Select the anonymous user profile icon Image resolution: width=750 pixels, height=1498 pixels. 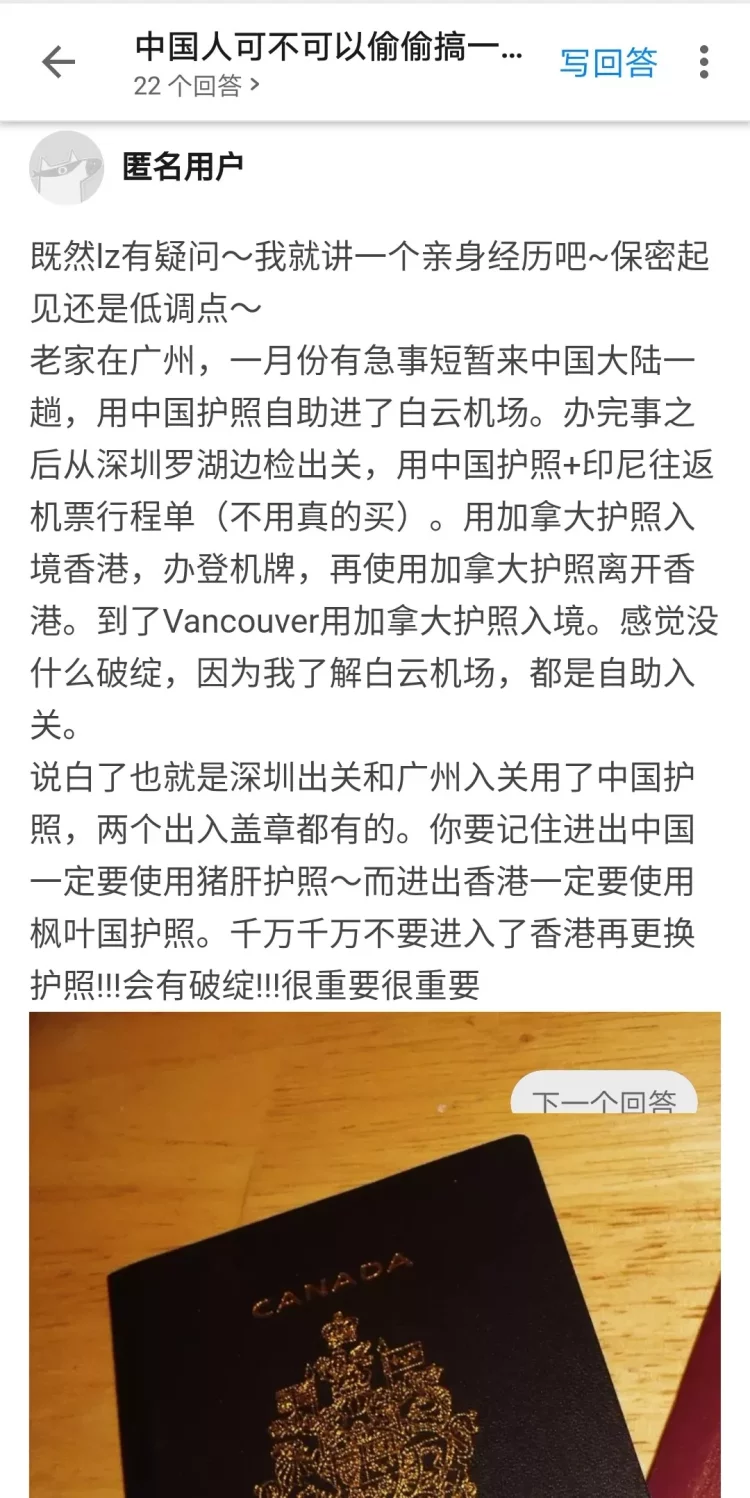64,168
